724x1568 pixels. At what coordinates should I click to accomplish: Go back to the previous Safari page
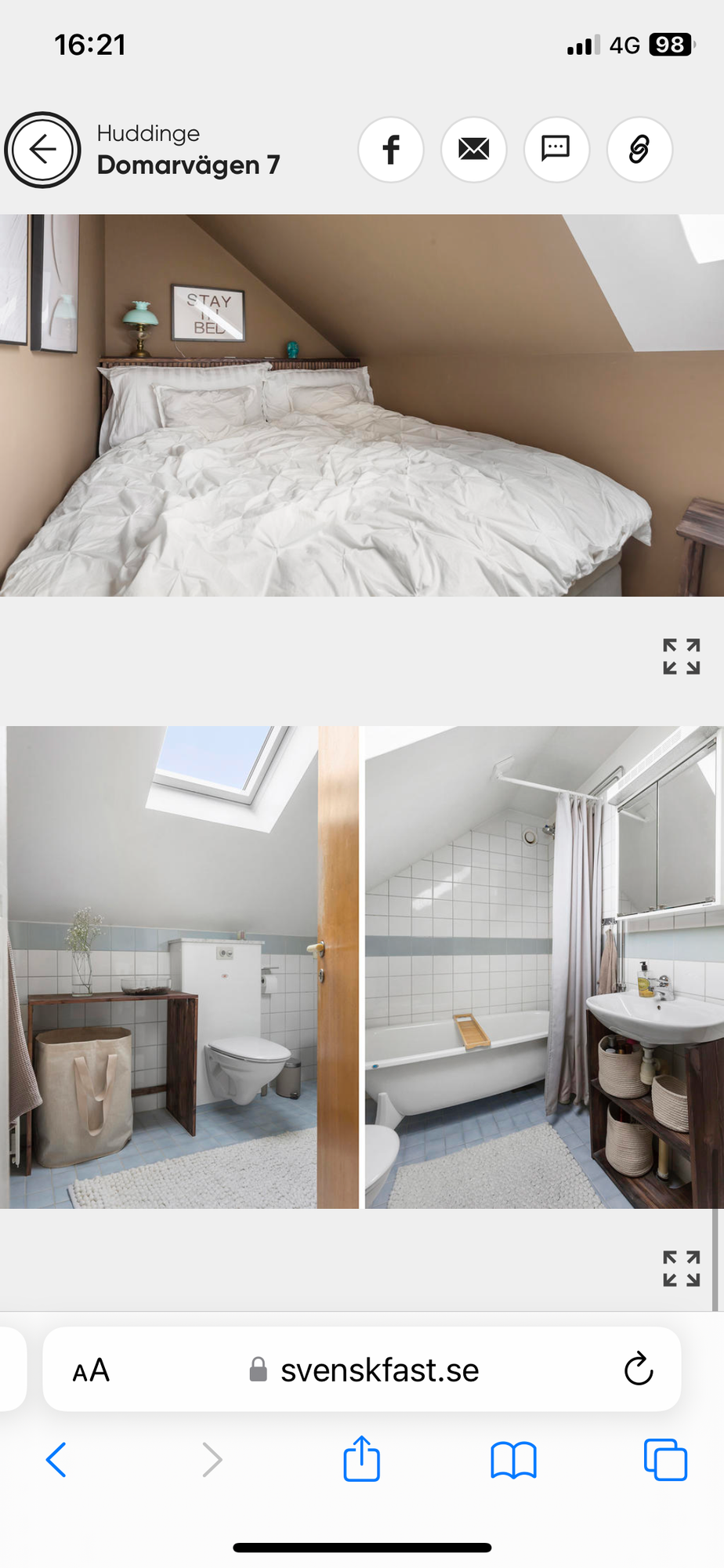(x=56, y=1460)
